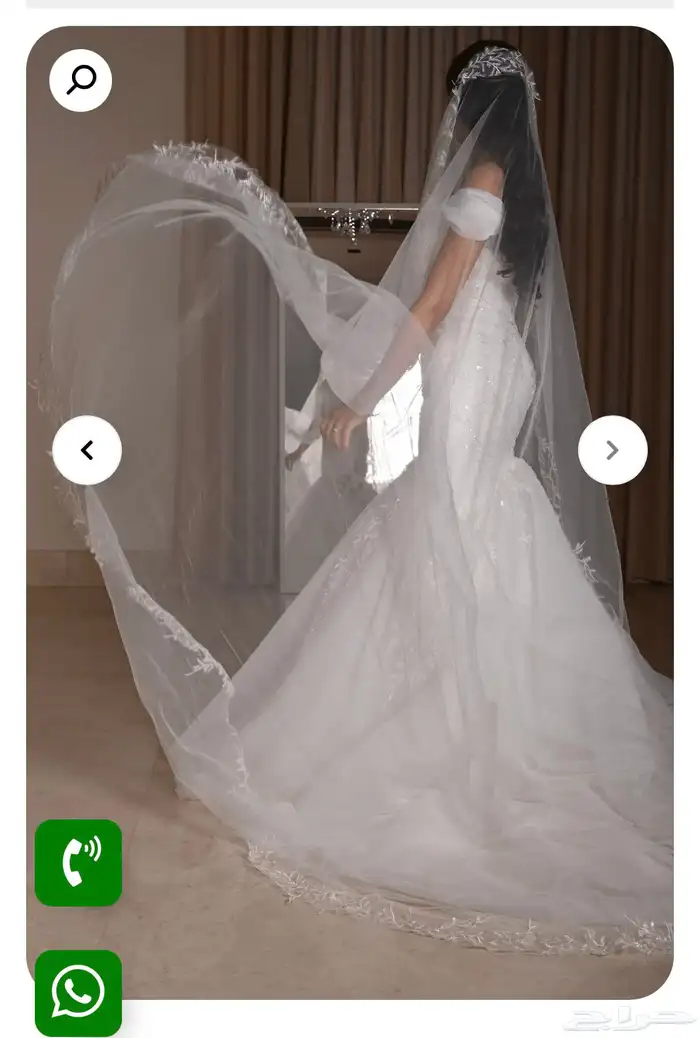Go to the previous photo
This screenshot has height=1038, width=700.
click(x=87, y=450)
